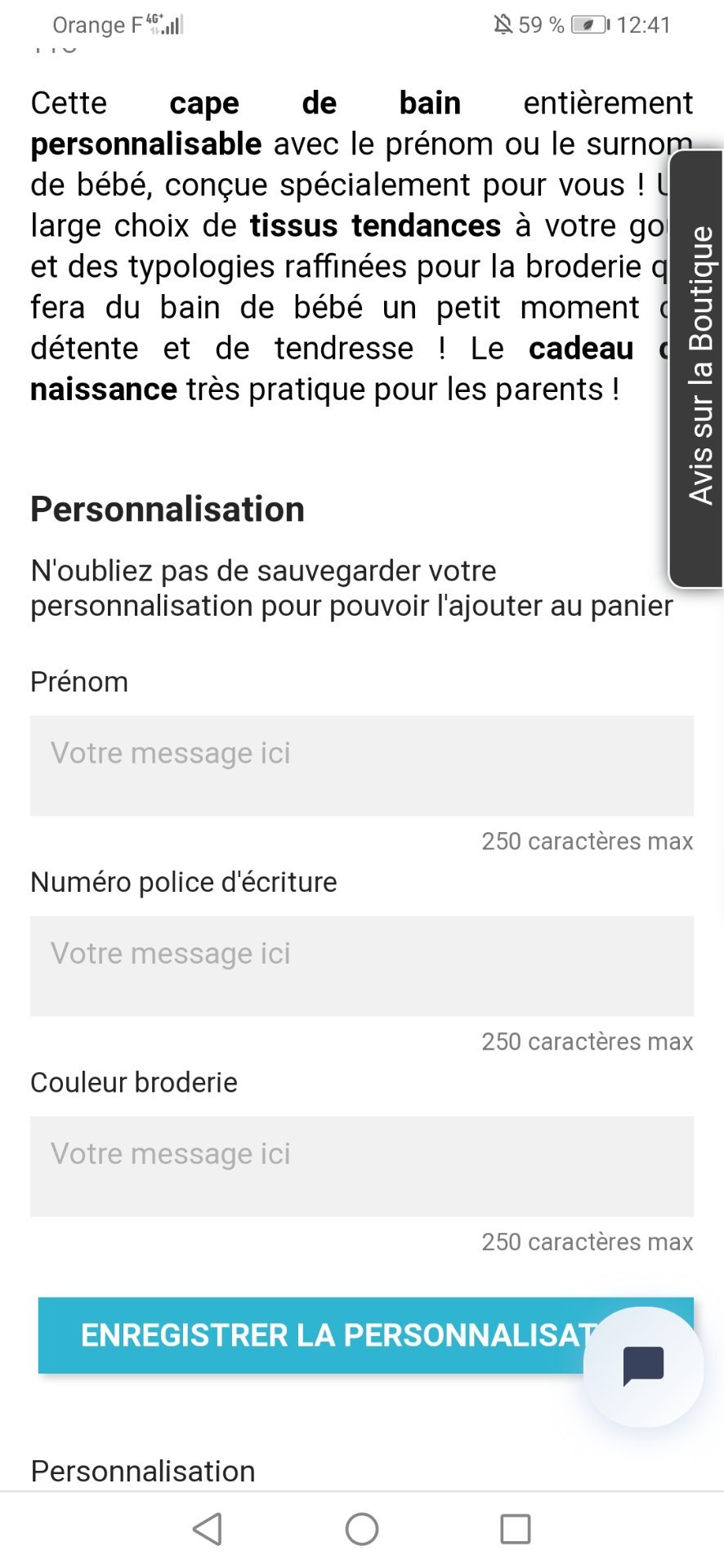The height and width of the screenshot is (1568, 724).
Task: Focus the Numéro police d'écriture field
Action: pyautogui.click(x=361, y=965)
